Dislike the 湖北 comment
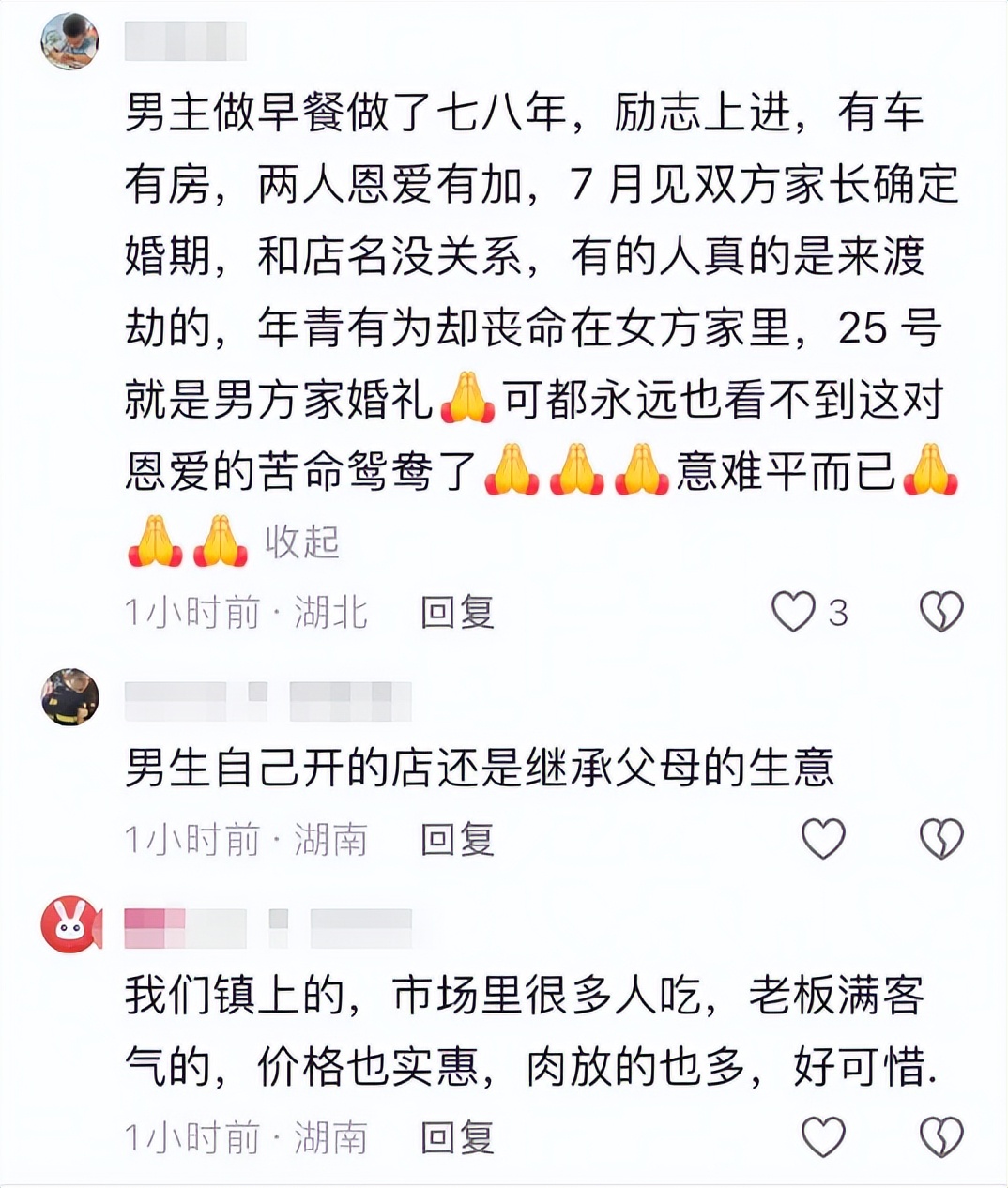 (940, 612)
